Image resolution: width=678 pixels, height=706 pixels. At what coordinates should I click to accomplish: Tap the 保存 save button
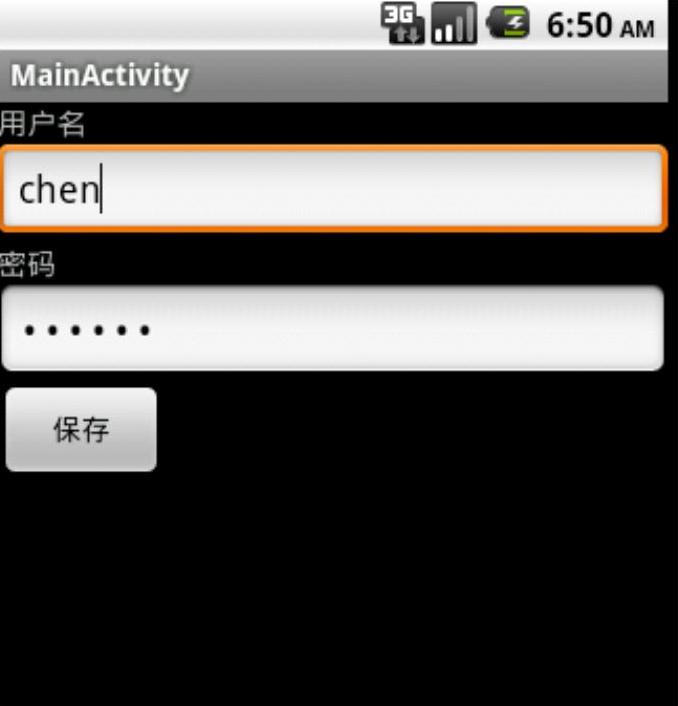(81, 430)
